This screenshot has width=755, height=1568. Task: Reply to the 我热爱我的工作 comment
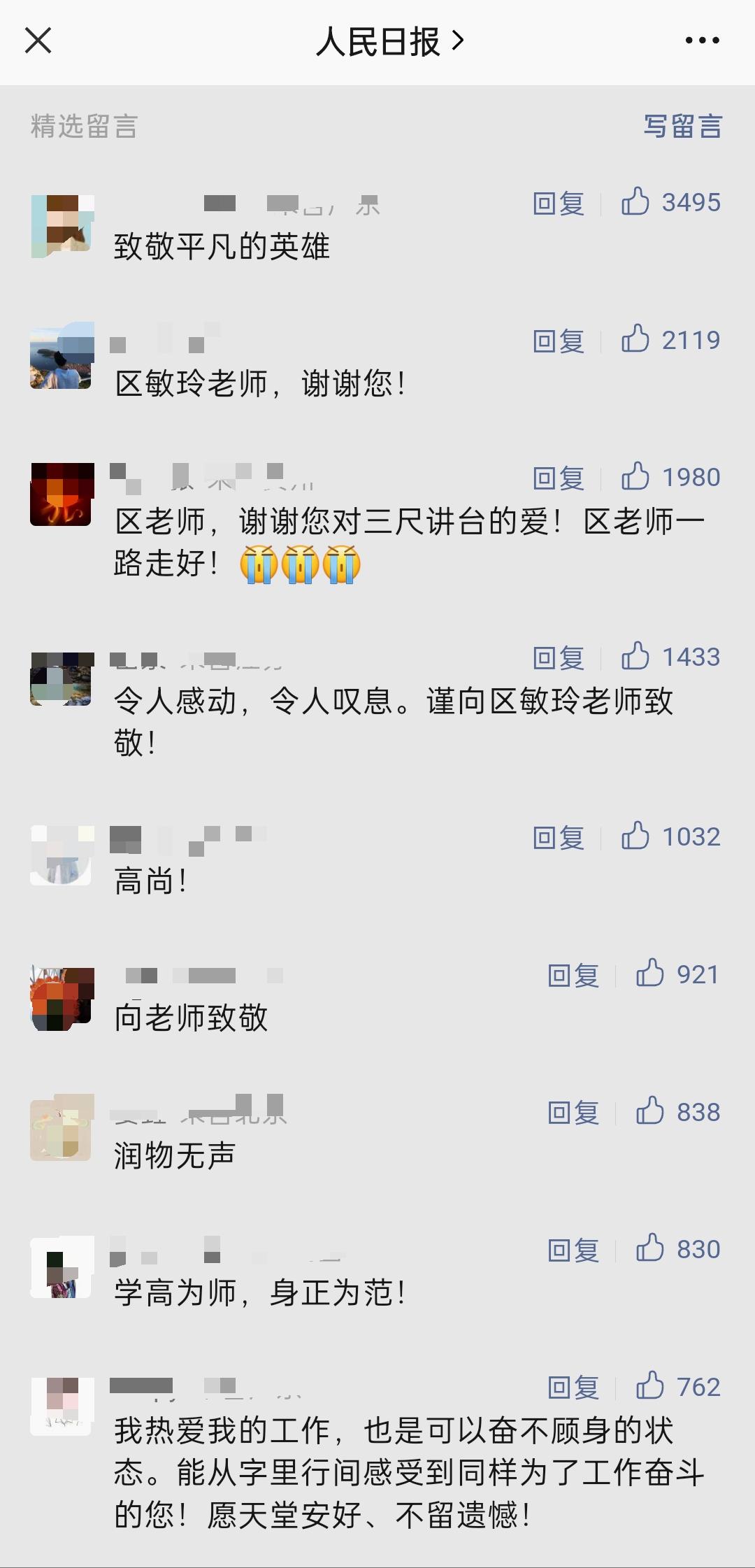(573, 1388)
